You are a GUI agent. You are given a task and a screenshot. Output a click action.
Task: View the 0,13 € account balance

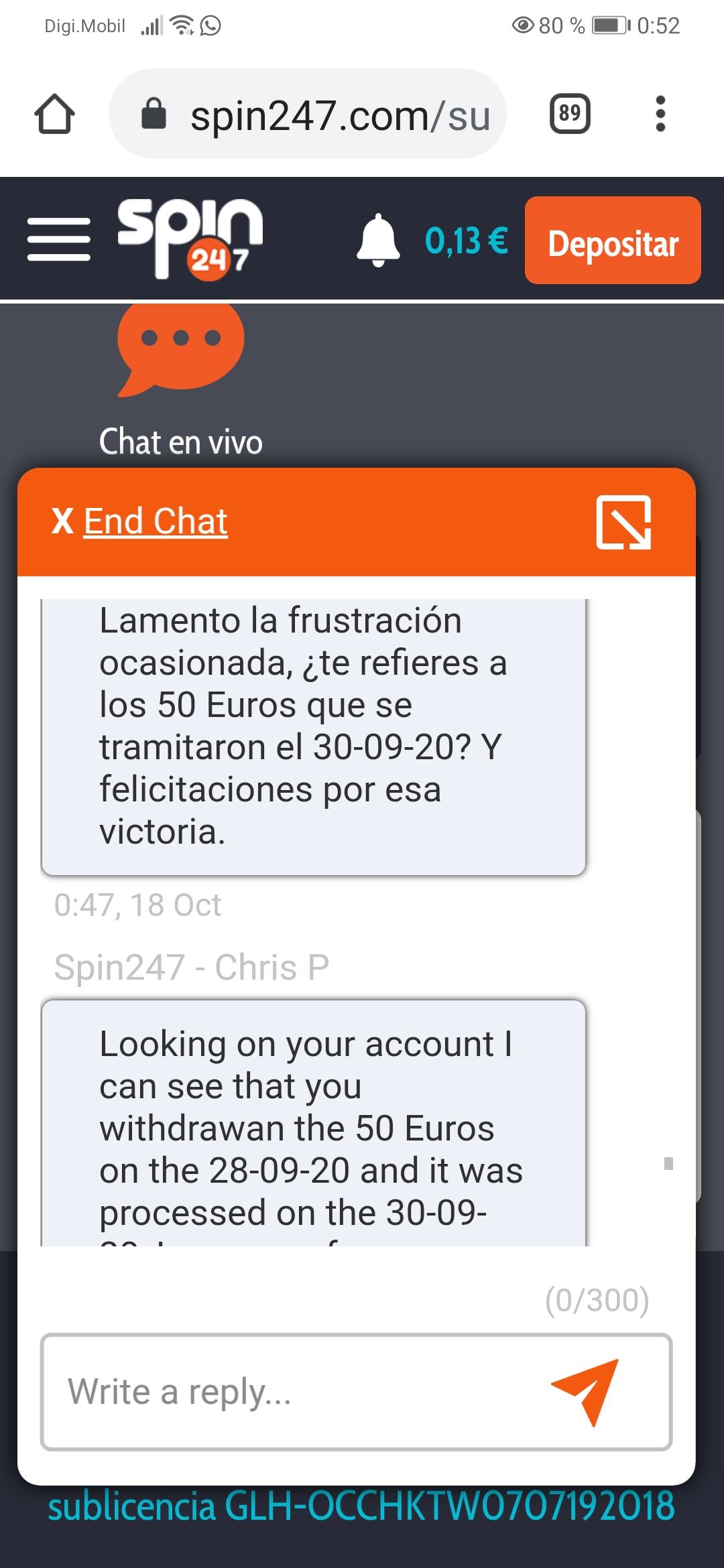pyautogui.click(x=466, y=241)
